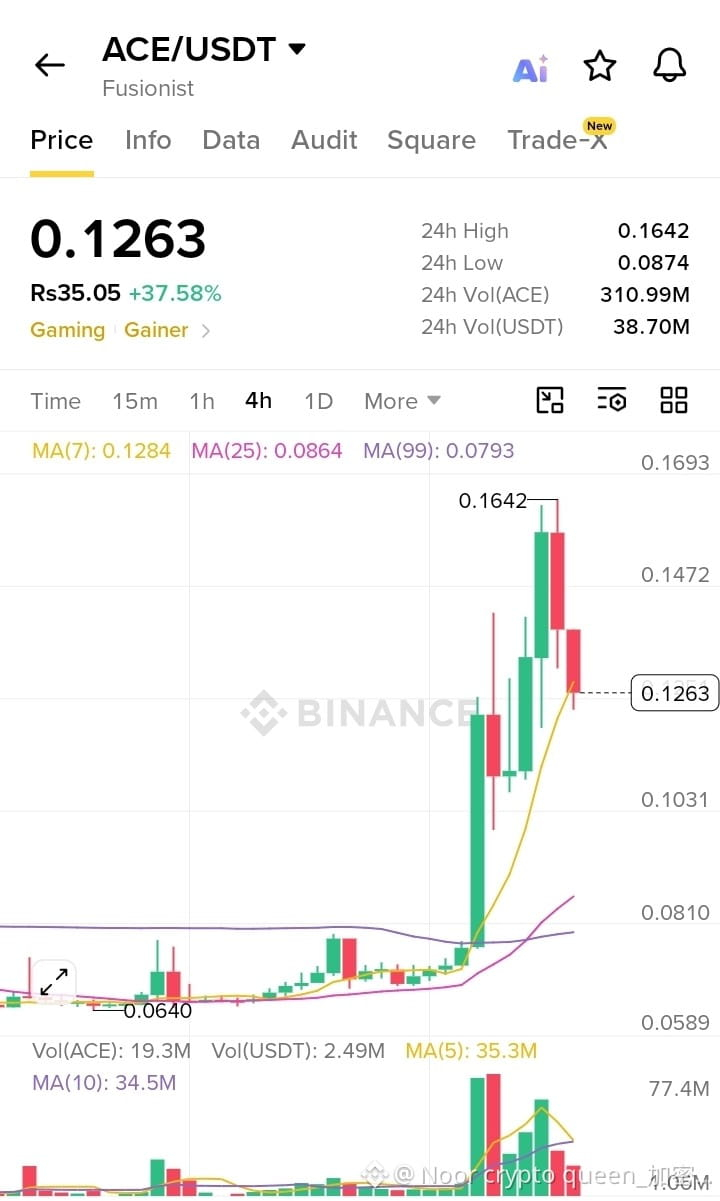The width and height of the screenshot is (720, 1201).
Task: Set a price alert via the bell
Action: (x=670, y=66)
